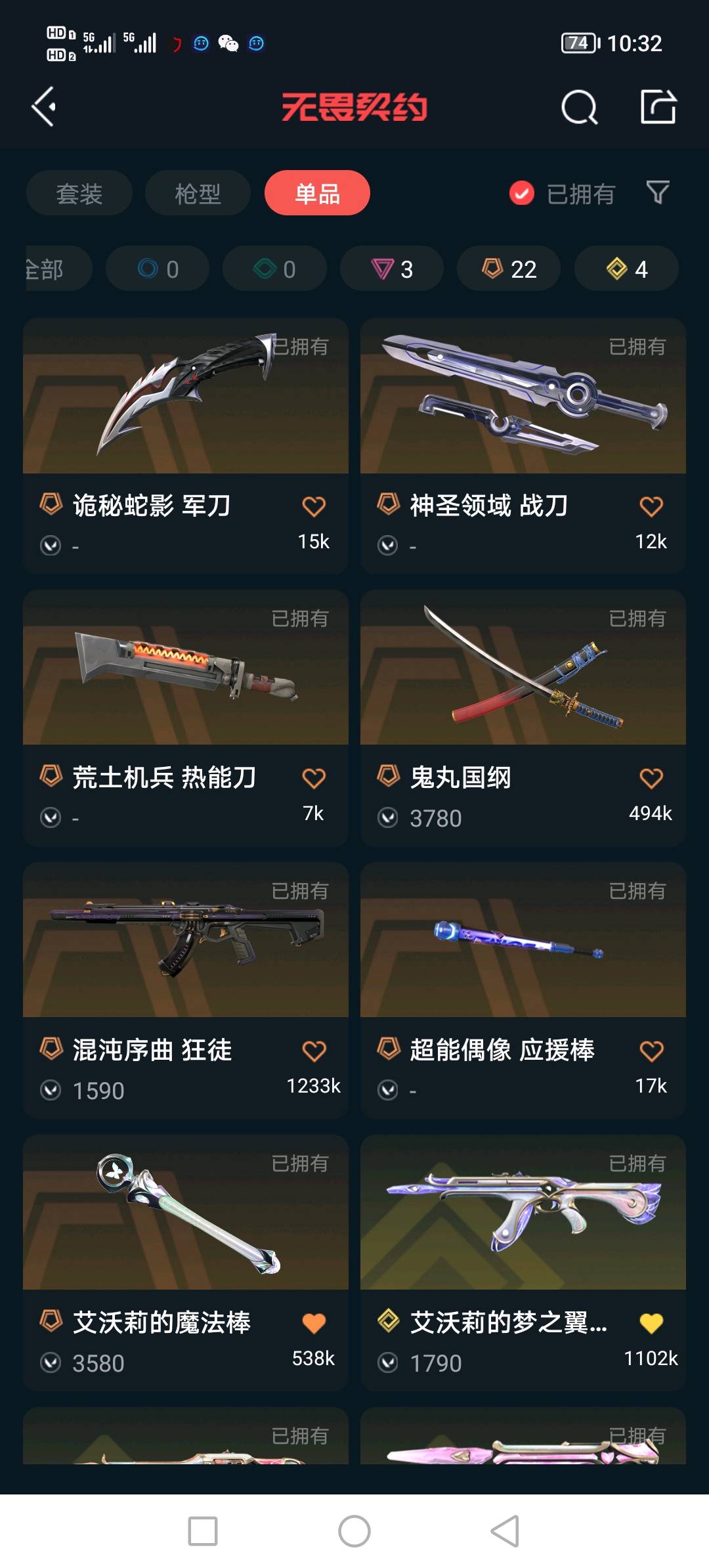This screenshot has width=709, height=1568.
Task: Switch to the 枪型 tab
Action: point(198,194)
